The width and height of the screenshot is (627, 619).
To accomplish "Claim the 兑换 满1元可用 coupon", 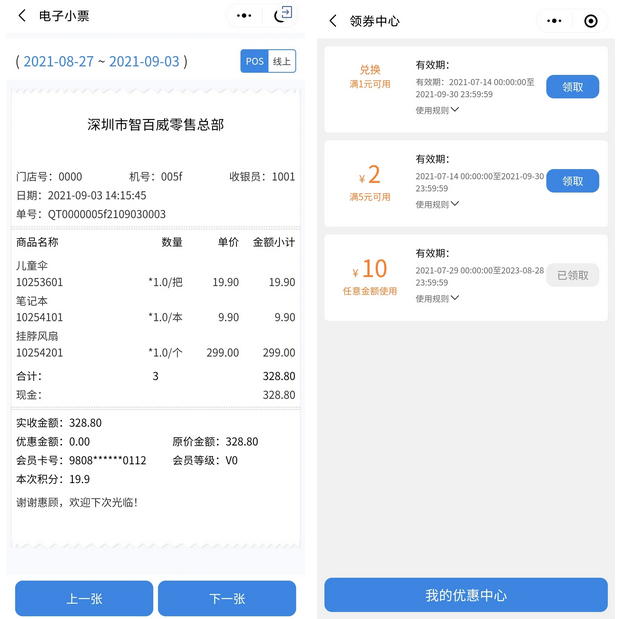I will click(x=572, y=87).
